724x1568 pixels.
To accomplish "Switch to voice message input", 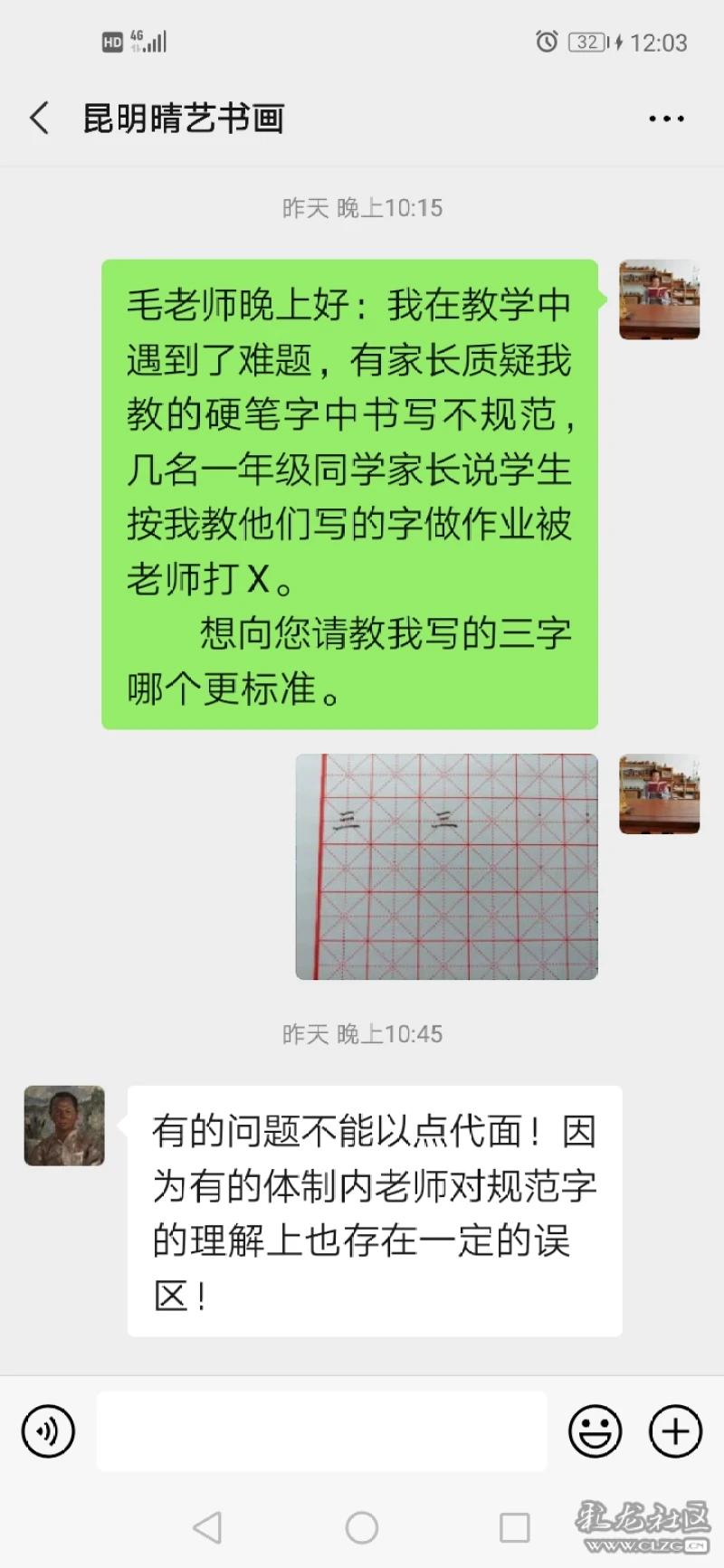I will click(x=47, y=1430).
